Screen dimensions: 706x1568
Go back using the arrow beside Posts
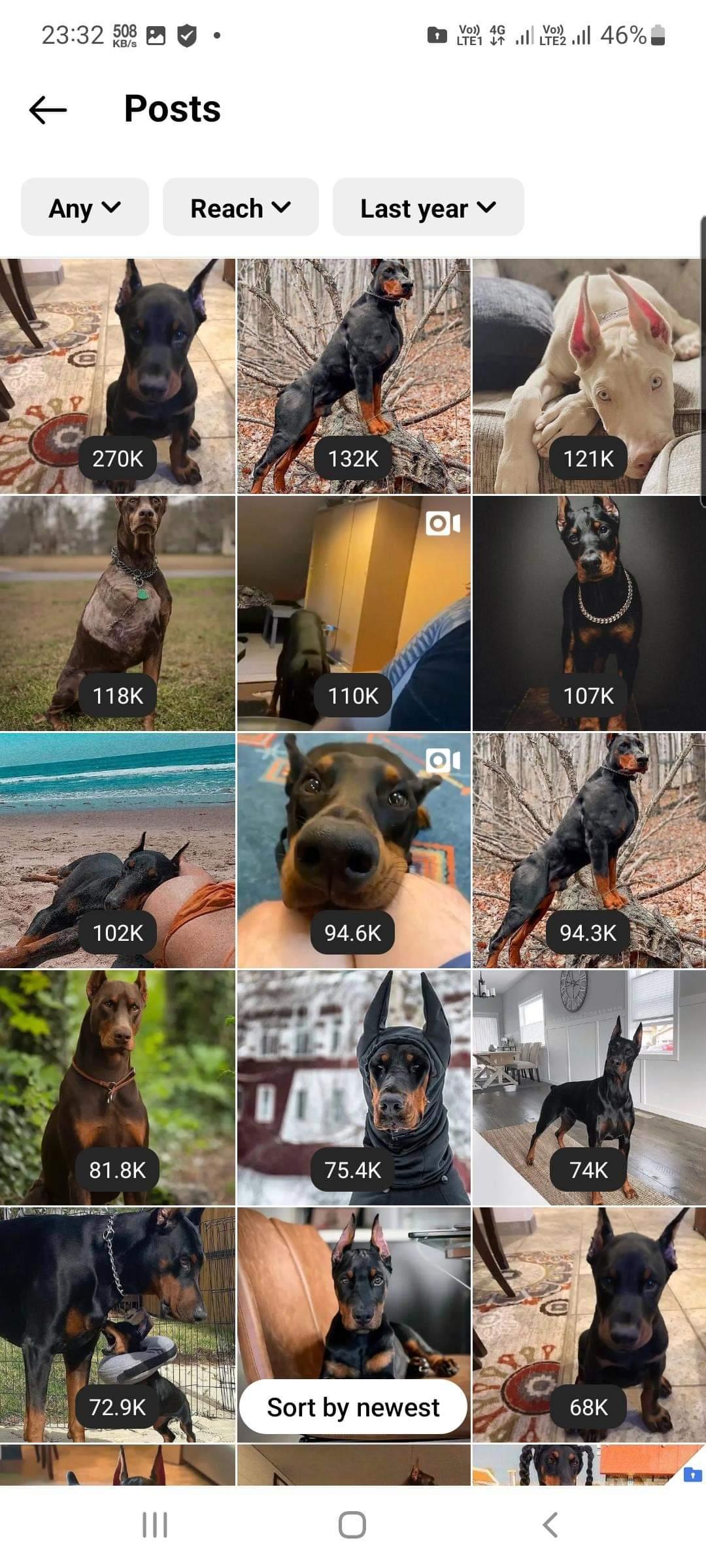pos(48,109)
